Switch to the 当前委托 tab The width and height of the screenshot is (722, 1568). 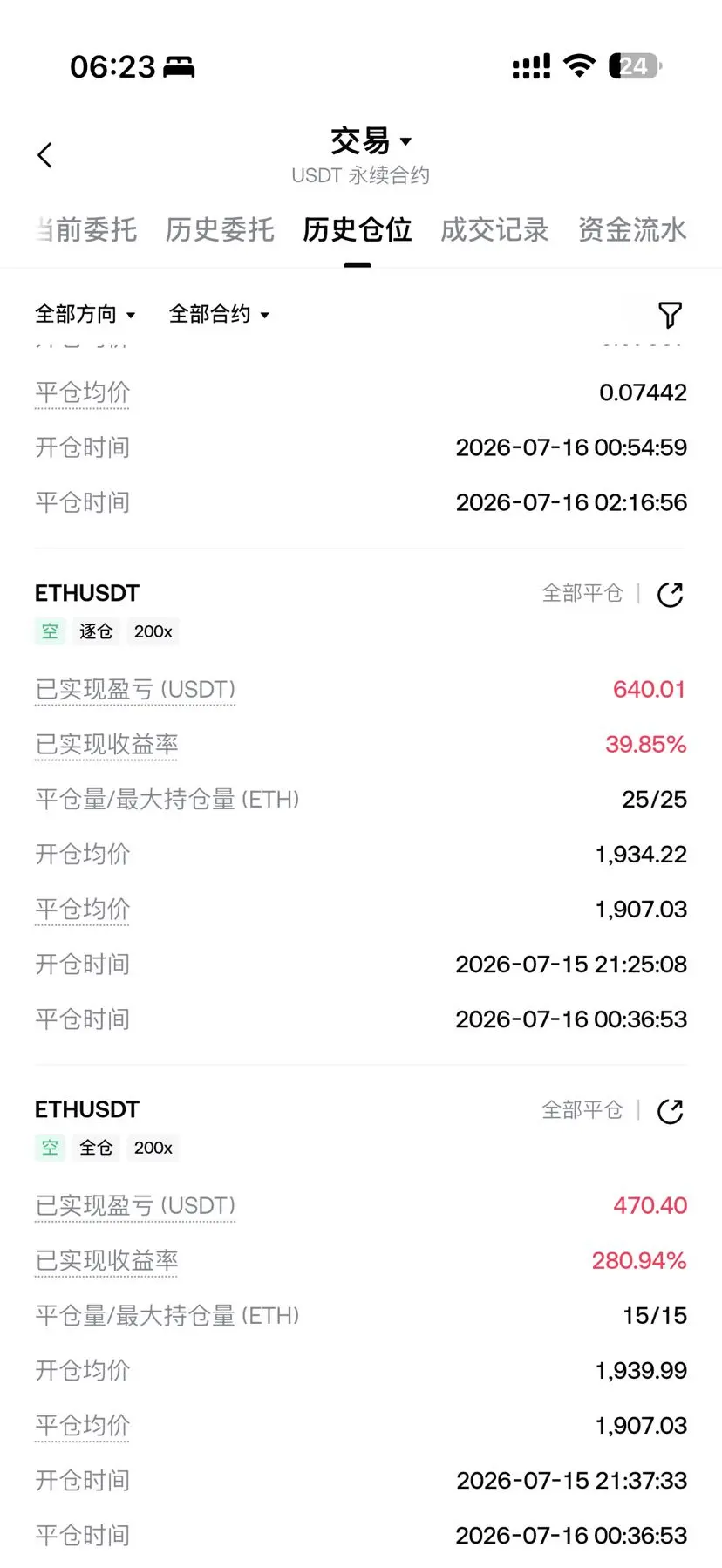(x=86, y=230)
